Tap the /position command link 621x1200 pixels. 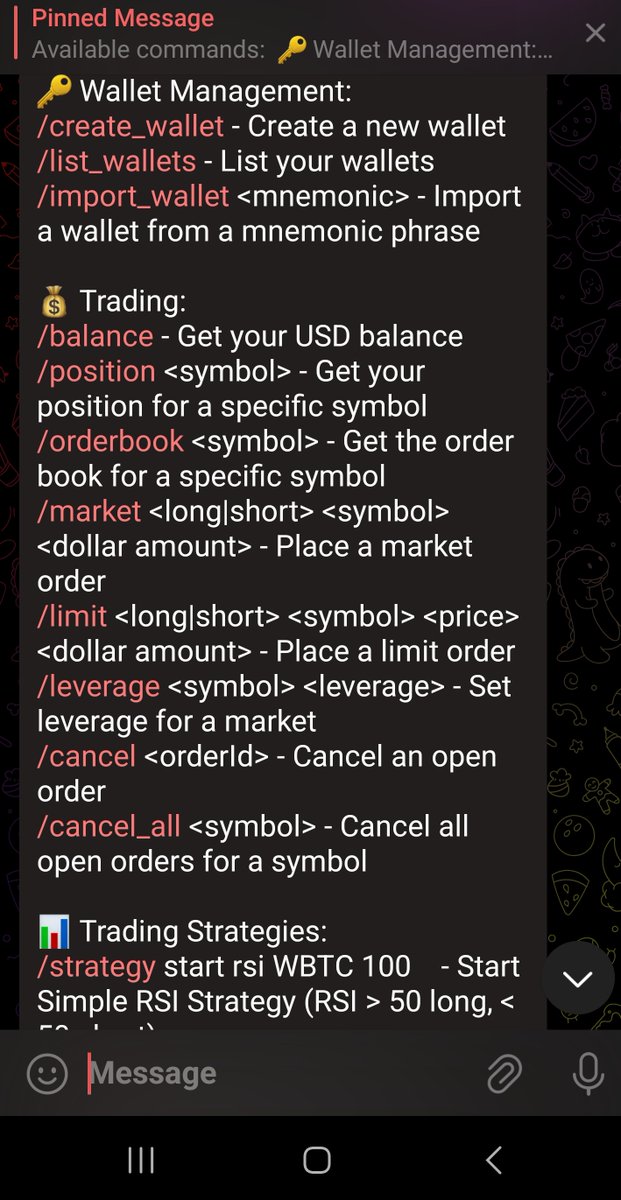point(96,371)
